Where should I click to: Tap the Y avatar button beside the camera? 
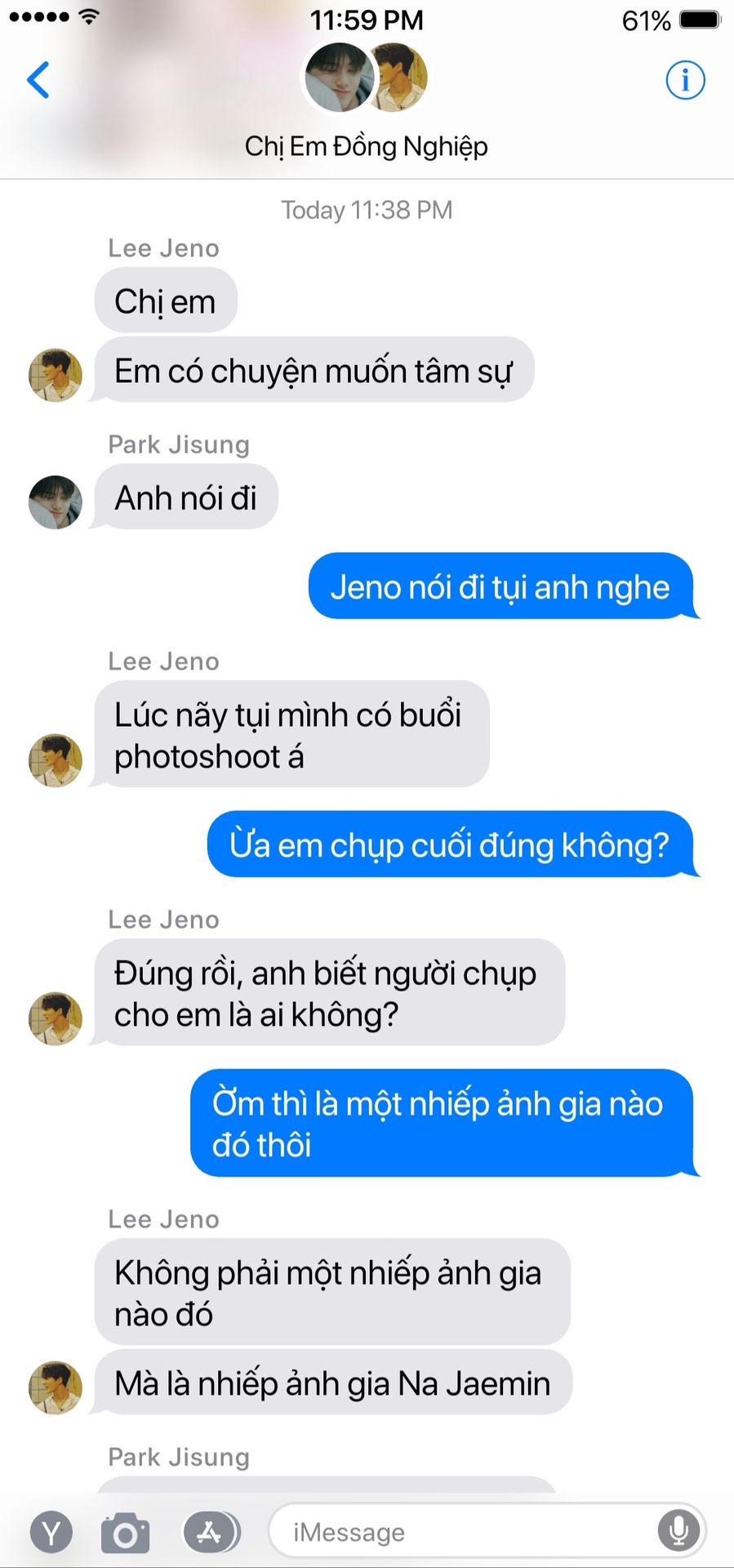pyautogui.click(x=51, y=1533)
